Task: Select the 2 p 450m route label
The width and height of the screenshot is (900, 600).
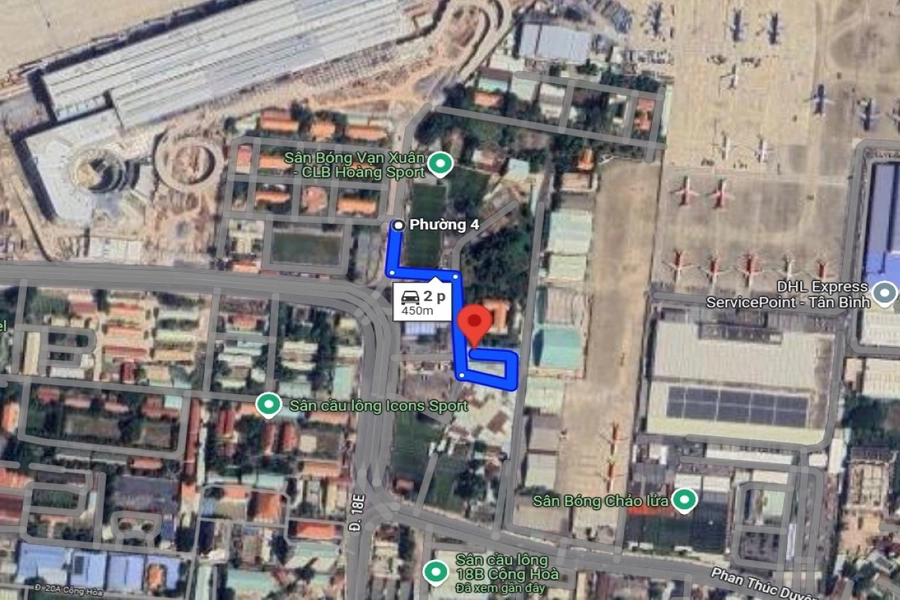Action: pos(419,299)
